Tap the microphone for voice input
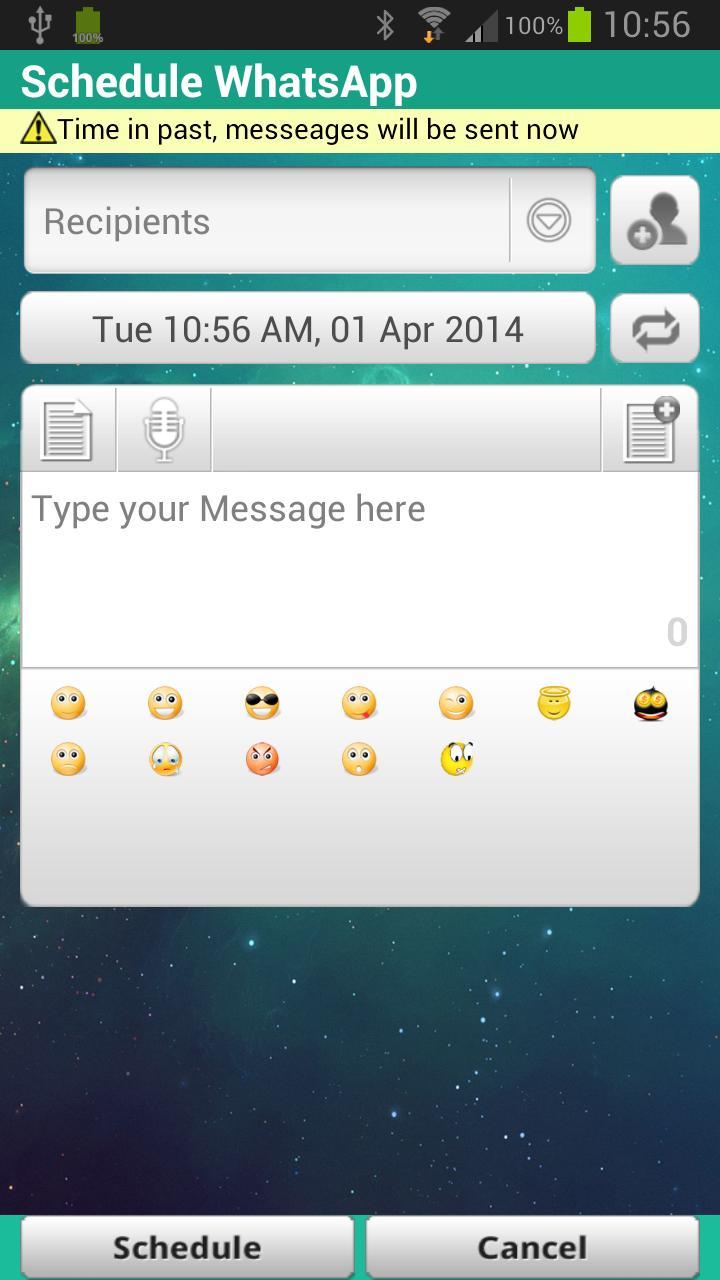Screen dimensions: 720x1280 coord(164,430)
